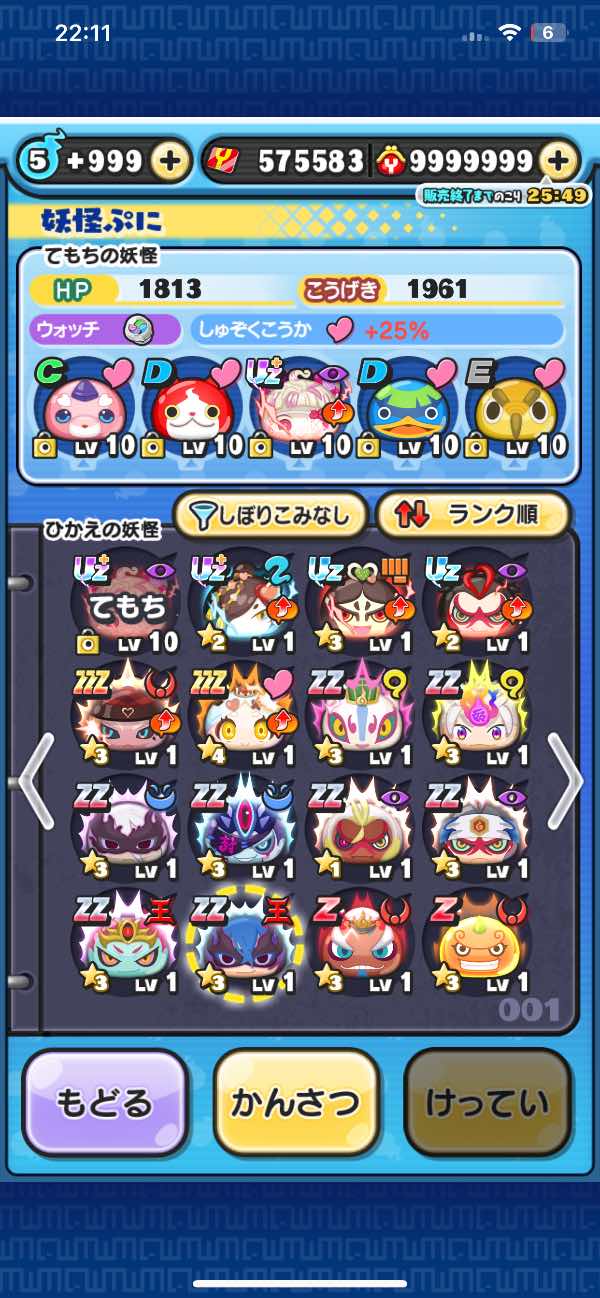The image size is (600, 1298).
Task: Confirm with the けってい button
Action: [487, 1104]
